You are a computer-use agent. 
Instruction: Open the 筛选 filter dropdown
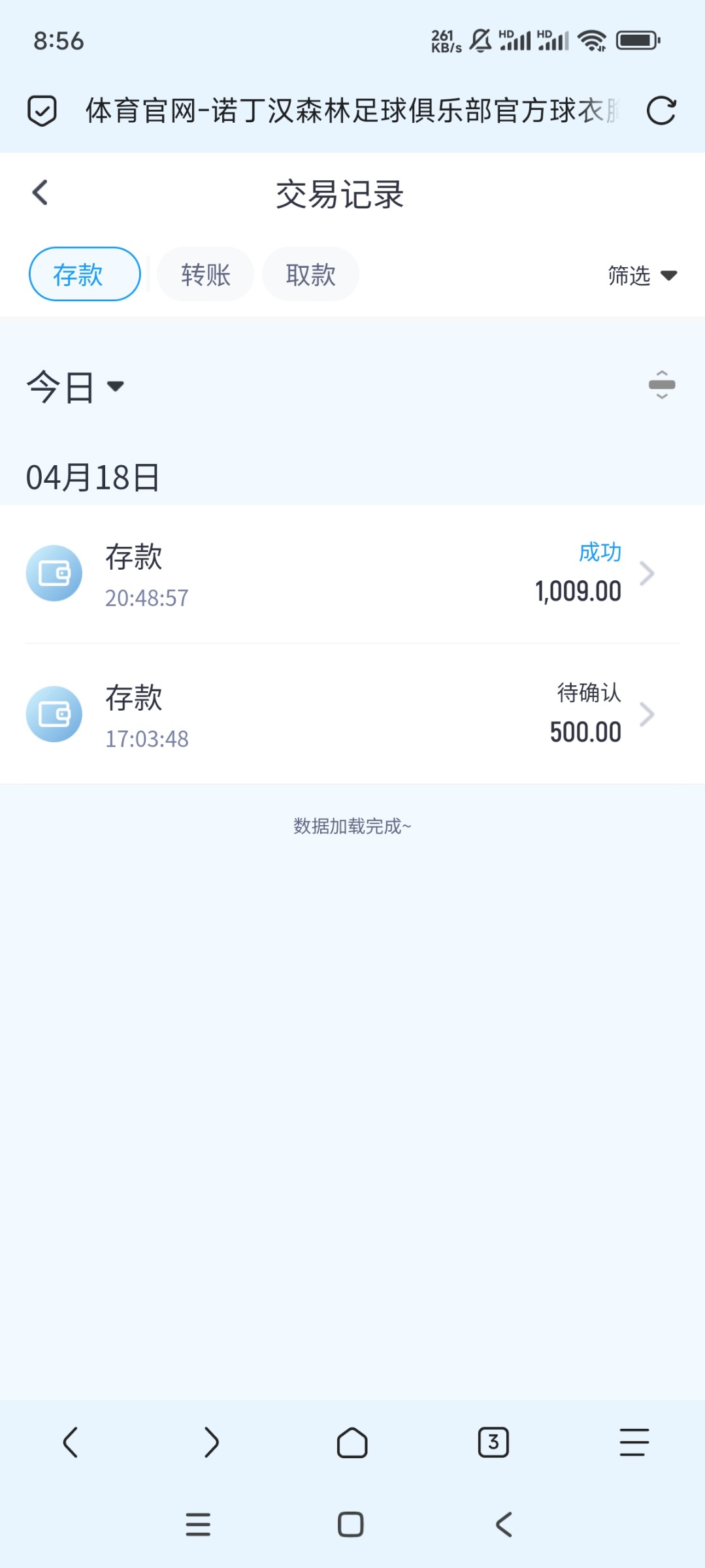point(642,276)
